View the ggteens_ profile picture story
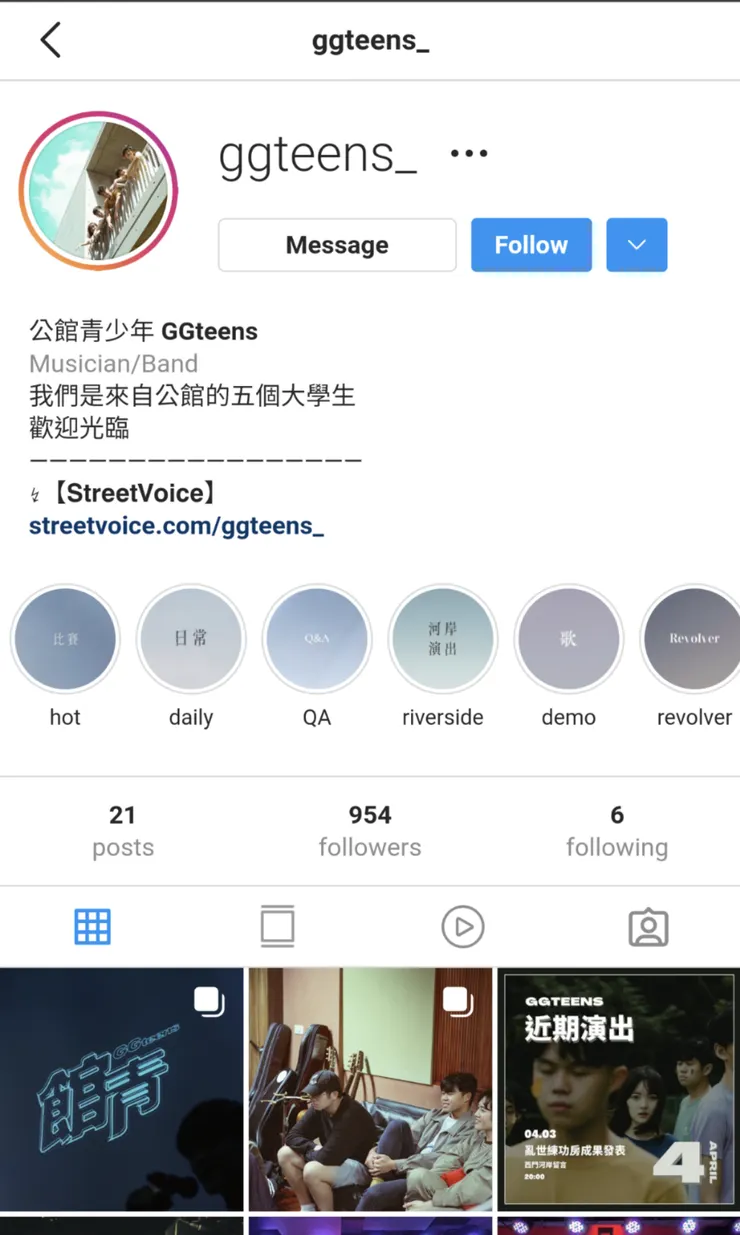Image resolution: width=740 pixels, height=1235 pixels. coord(98,191)
